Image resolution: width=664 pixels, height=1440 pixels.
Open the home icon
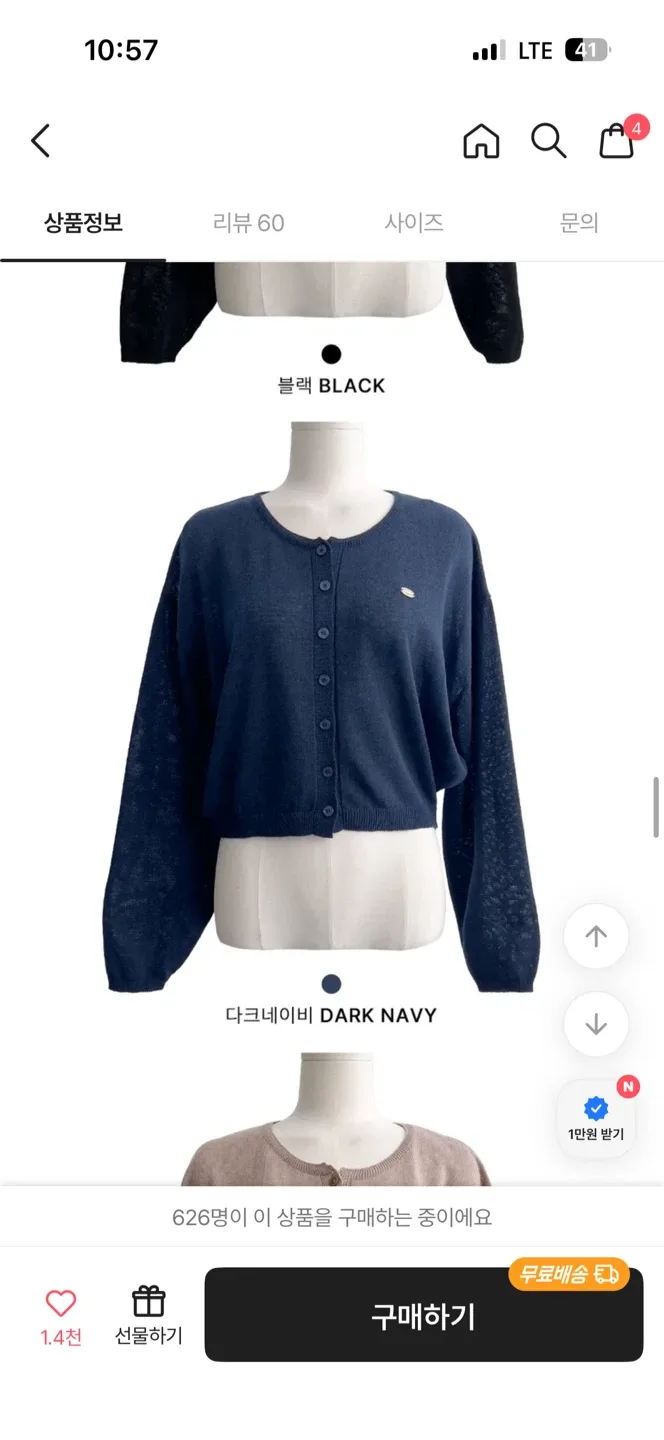tap(481, 141)
